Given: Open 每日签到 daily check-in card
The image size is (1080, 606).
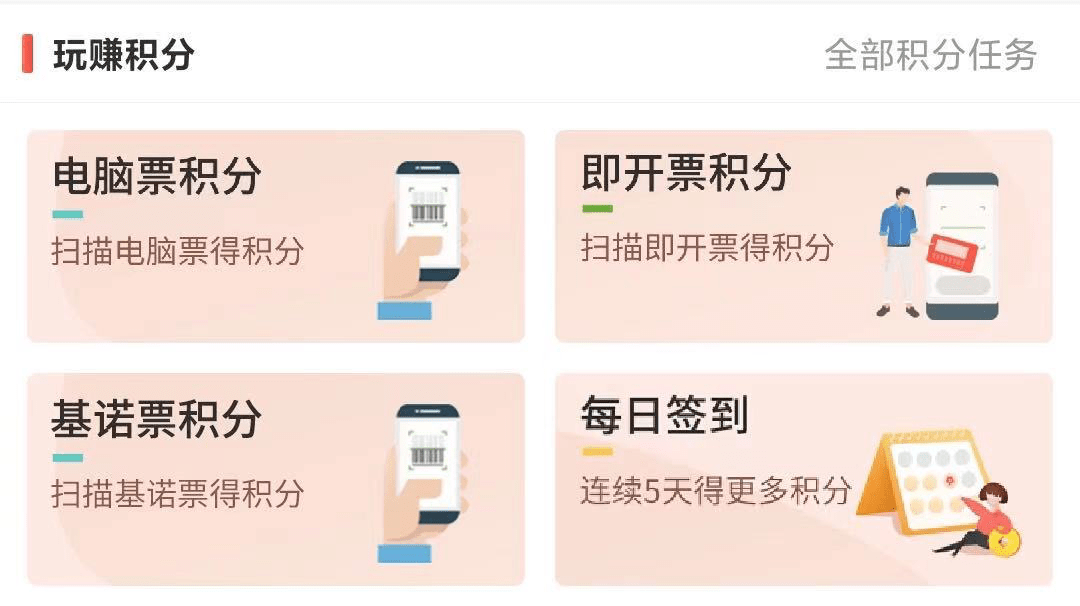Looking at the screenshot, I should [x=803, y=479].
